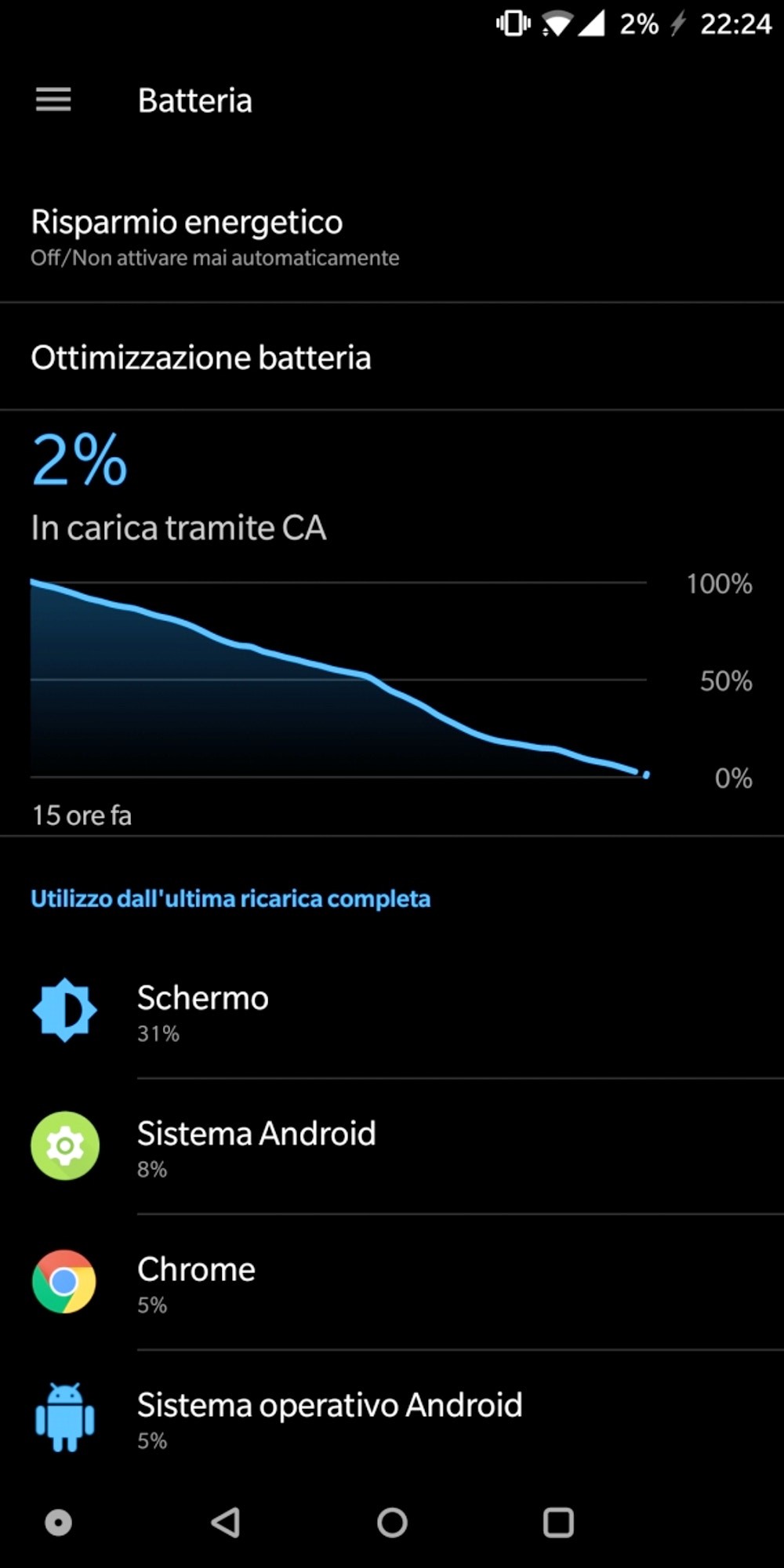
Task: Open the hamburger drawer menu
Action: tap(53, 100)
